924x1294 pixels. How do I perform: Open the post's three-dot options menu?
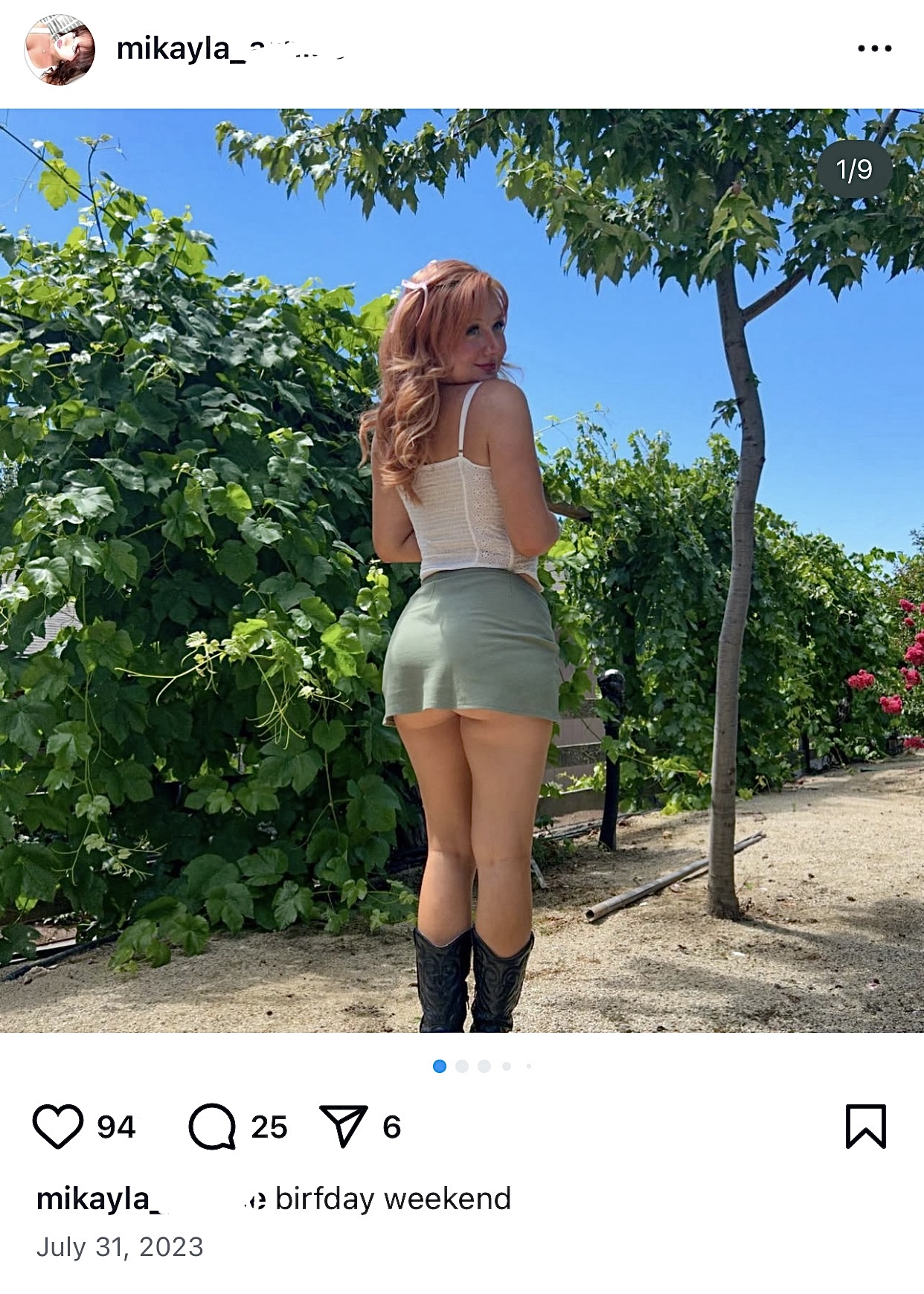(x=874, y=48)
